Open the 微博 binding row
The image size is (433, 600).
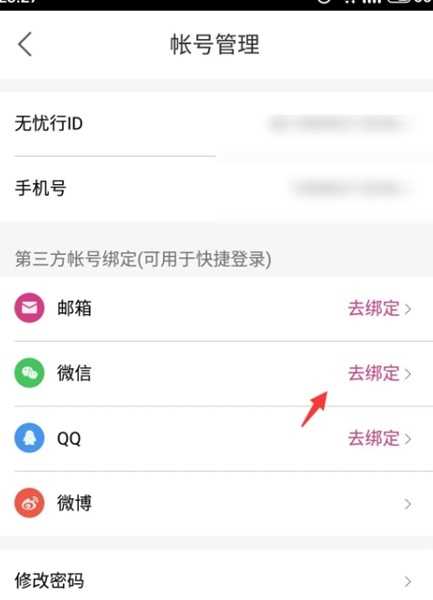(216, 504)
